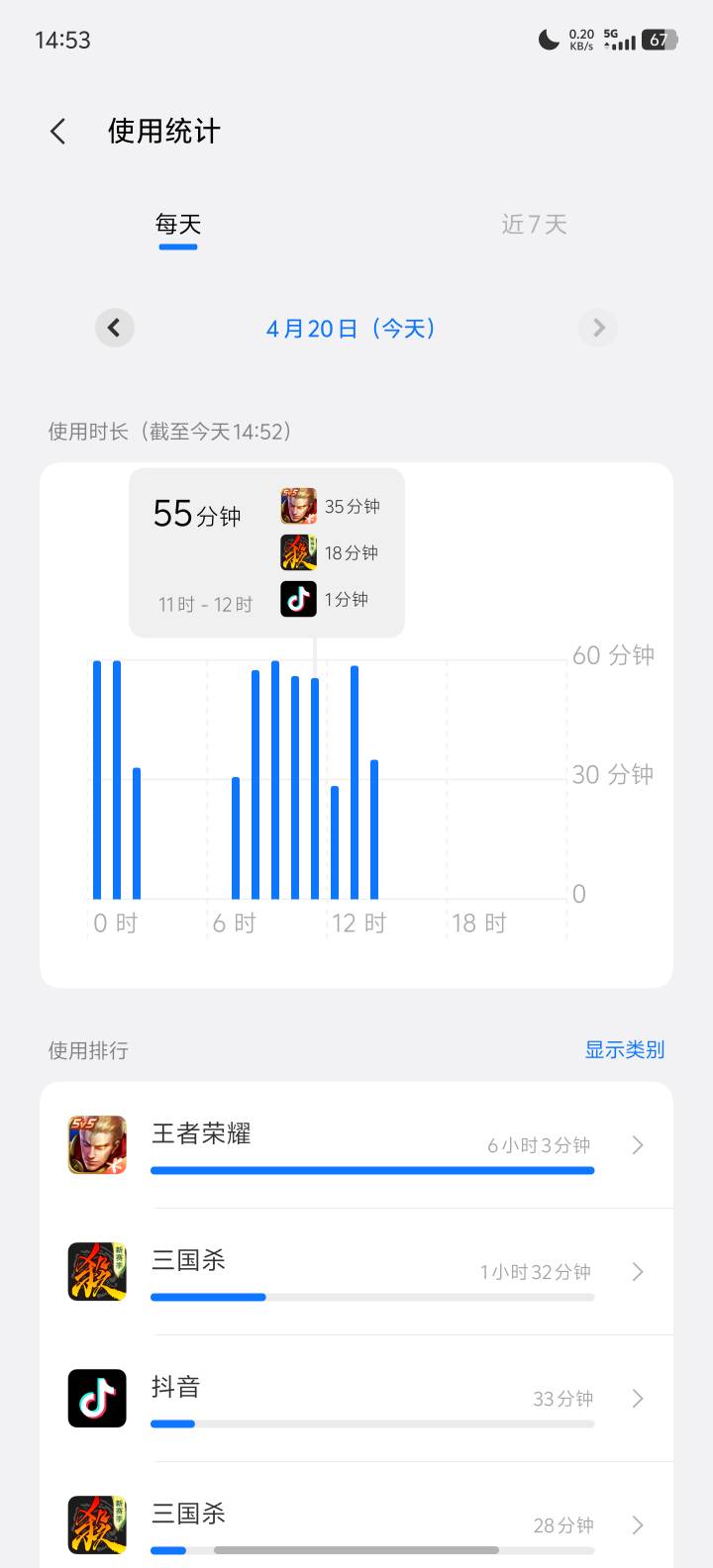Go back from the 使用统计 page

57,132
